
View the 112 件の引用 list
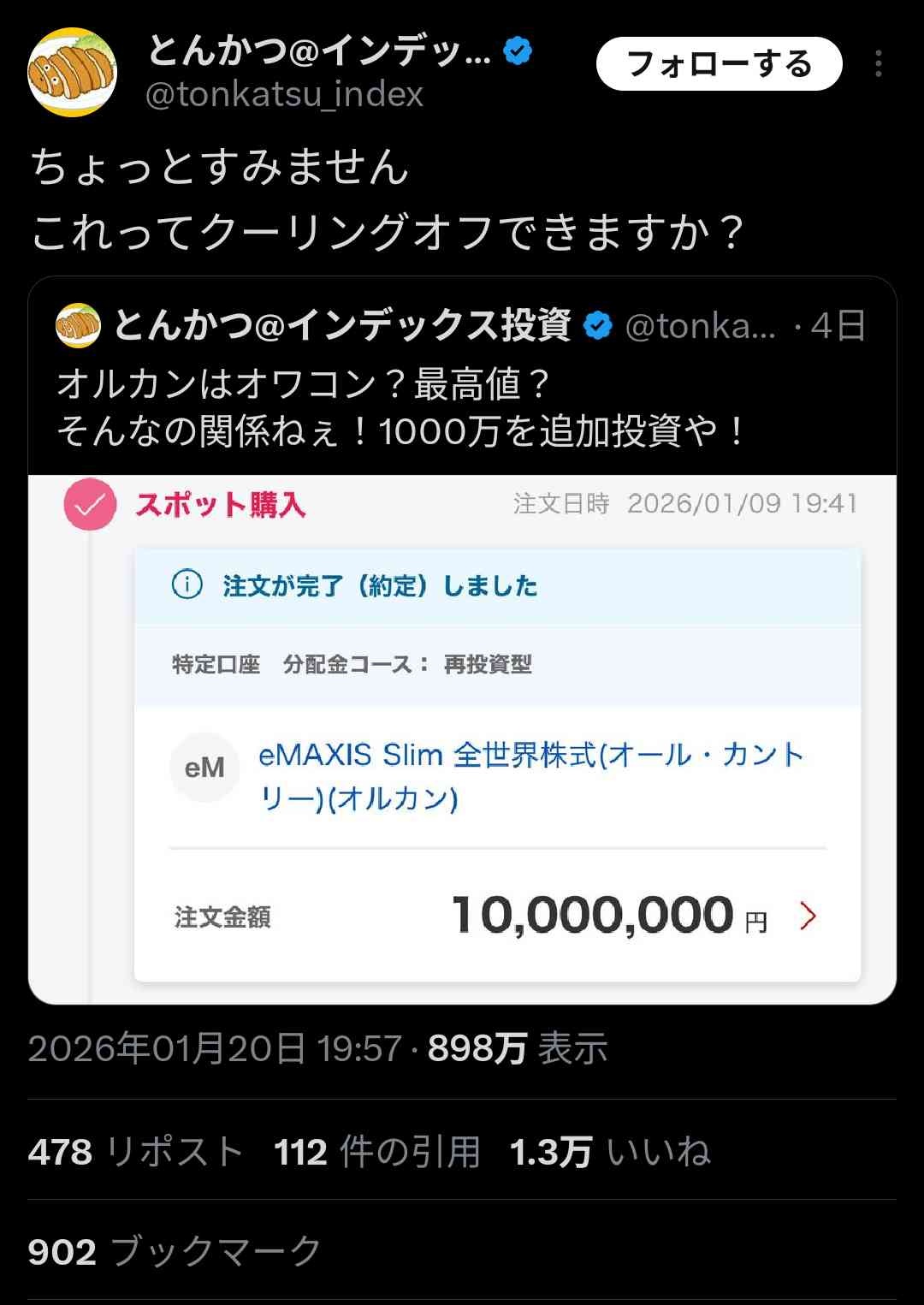[376, 1152]
